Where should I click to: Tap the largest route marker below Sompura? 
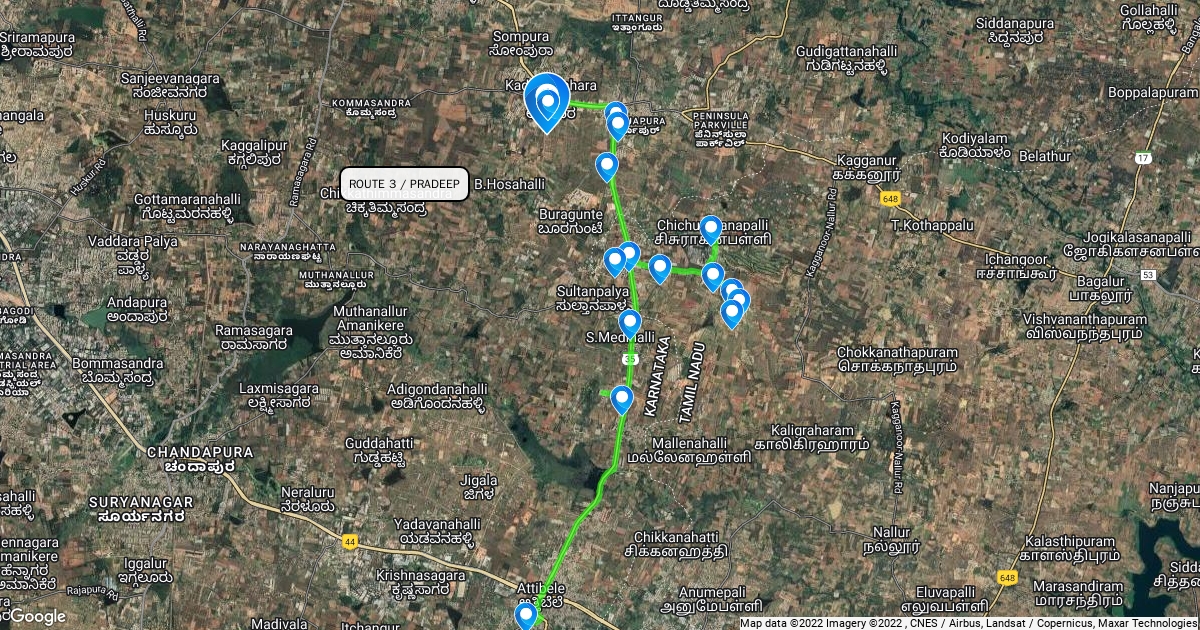pyautogui.click(x=547, y=103)
